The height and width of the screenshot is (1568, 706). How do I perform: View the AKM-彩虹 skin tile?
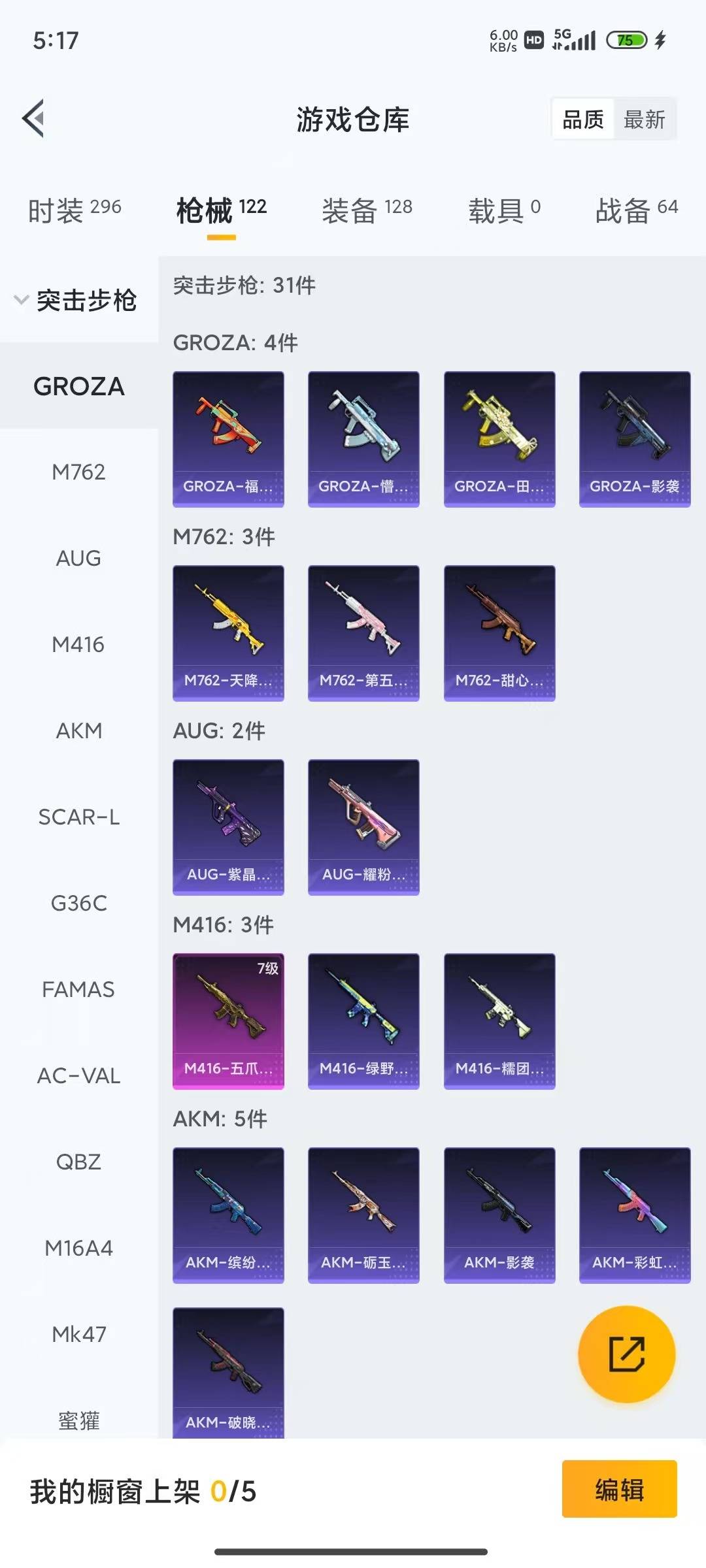pos(634,1215)
